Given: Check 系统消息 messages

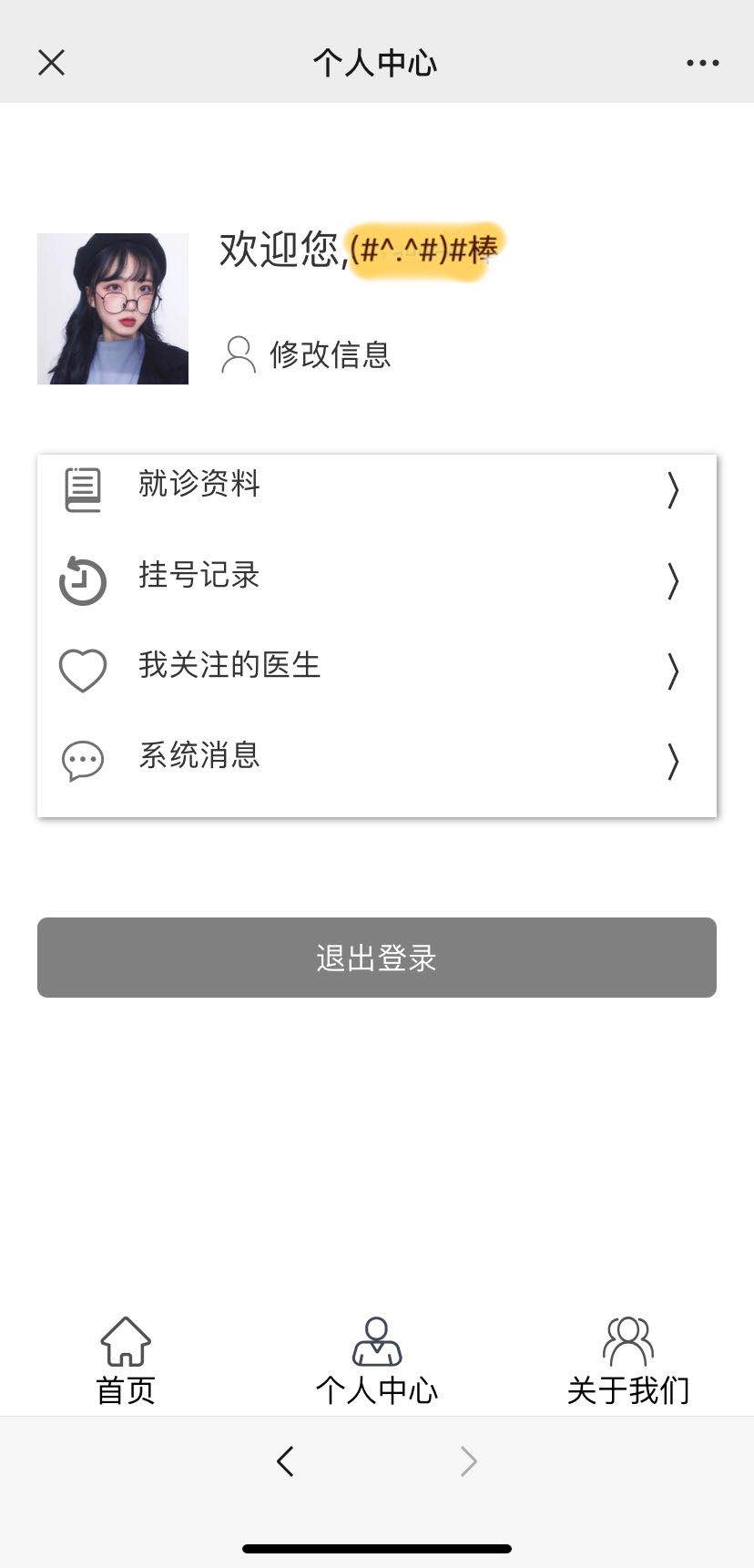Looking at the screenshot, I should 376,758.
